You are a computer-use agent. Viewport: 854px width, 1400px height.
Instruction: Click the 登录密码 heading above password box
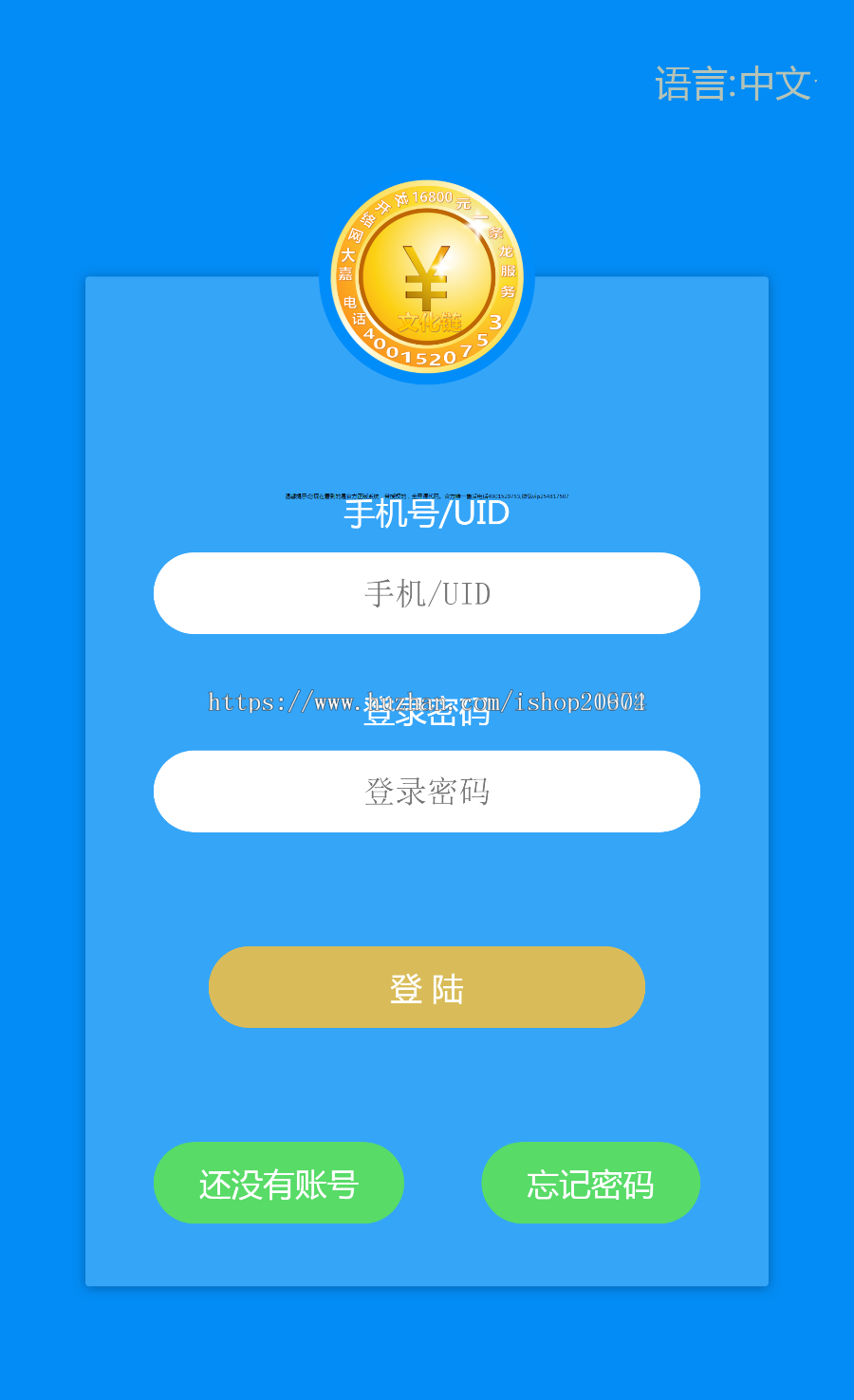coord(426,717)
